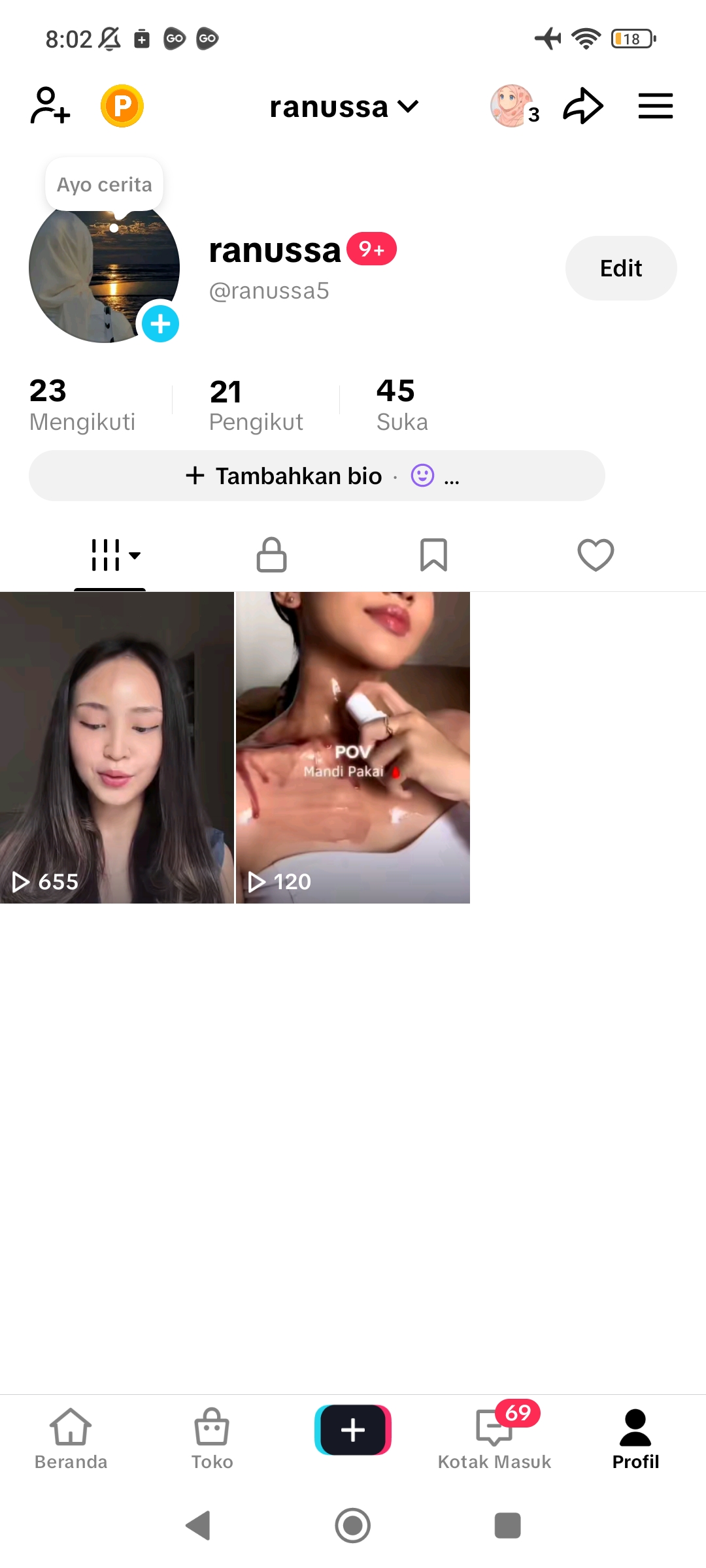Open the 23 Mengikuti list
706x1568 pixels.
[82, 405]
